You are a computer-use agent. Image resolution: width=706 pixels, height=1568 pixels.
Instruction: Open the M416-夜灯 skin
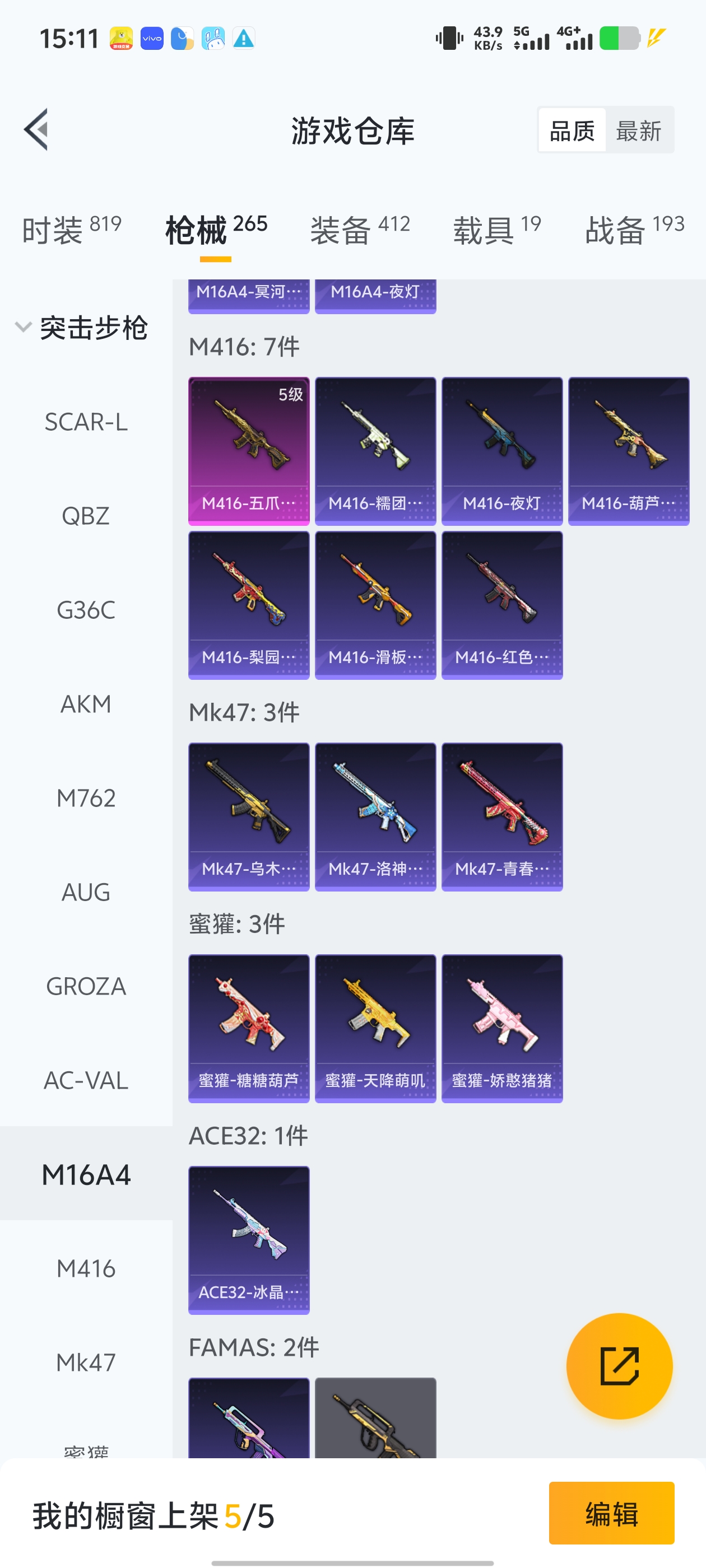[502, 450]
